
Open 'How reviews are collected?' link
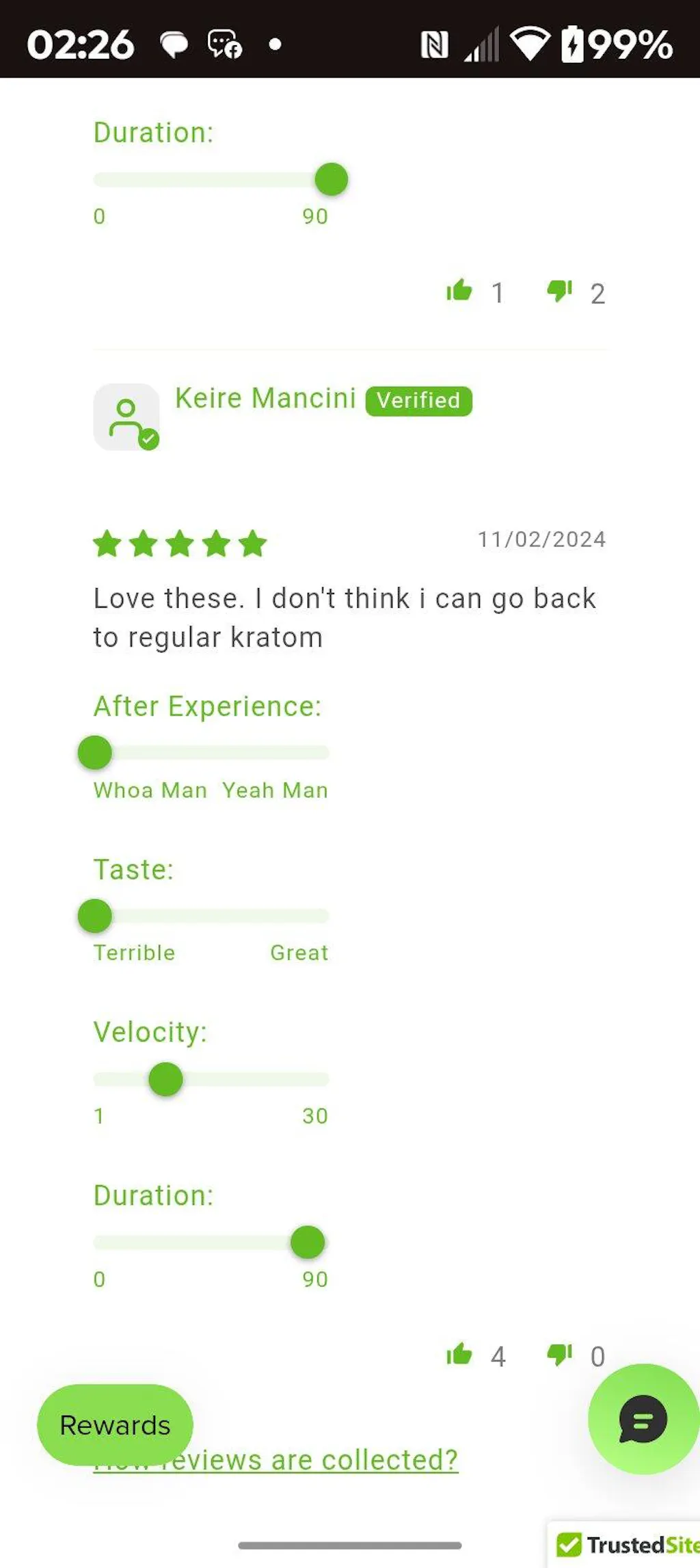[x=328, y=1461]
